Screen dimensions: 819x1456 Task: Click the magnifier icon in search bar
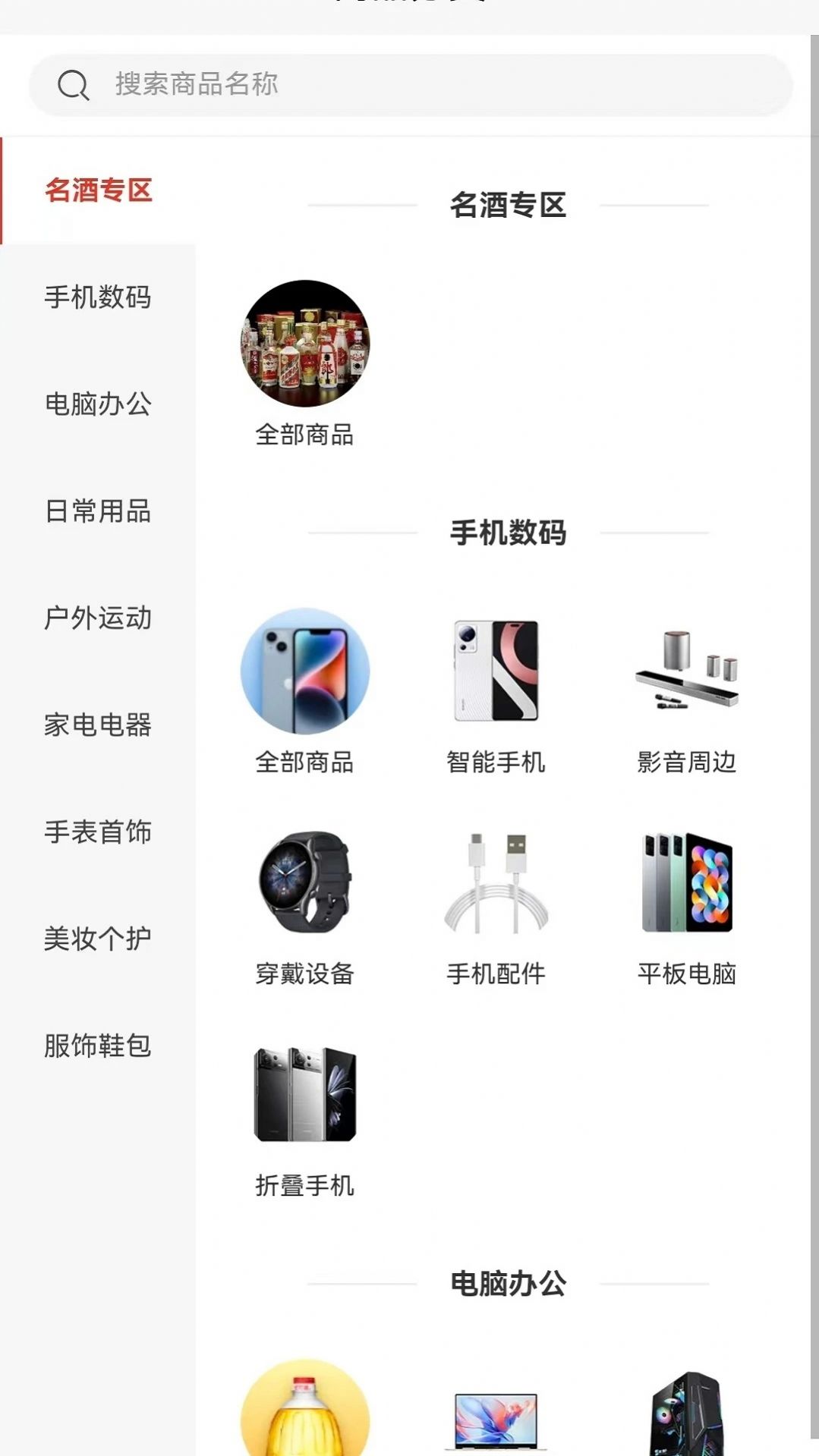[x=73, y=84]
